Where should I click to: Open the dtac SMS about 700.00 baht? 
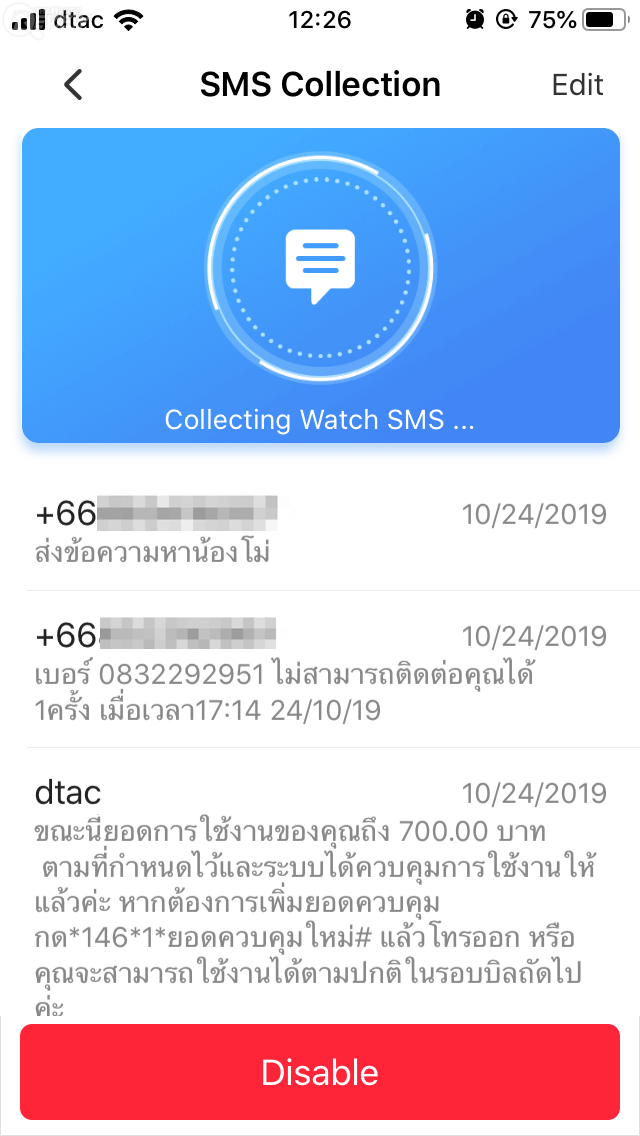click(x=320, y=880)
